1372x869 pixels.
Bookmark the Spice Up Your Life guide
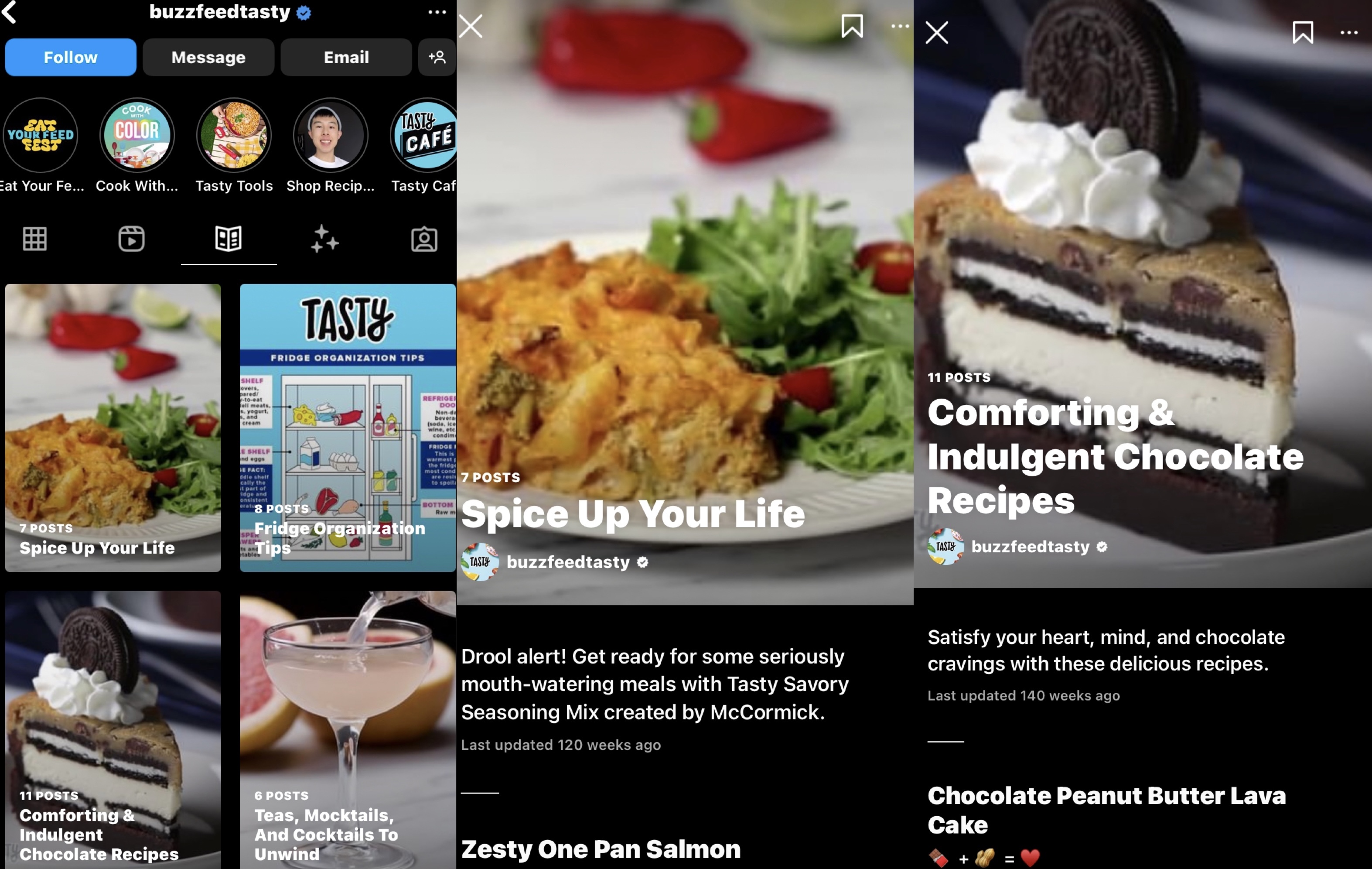coord(852,26)
